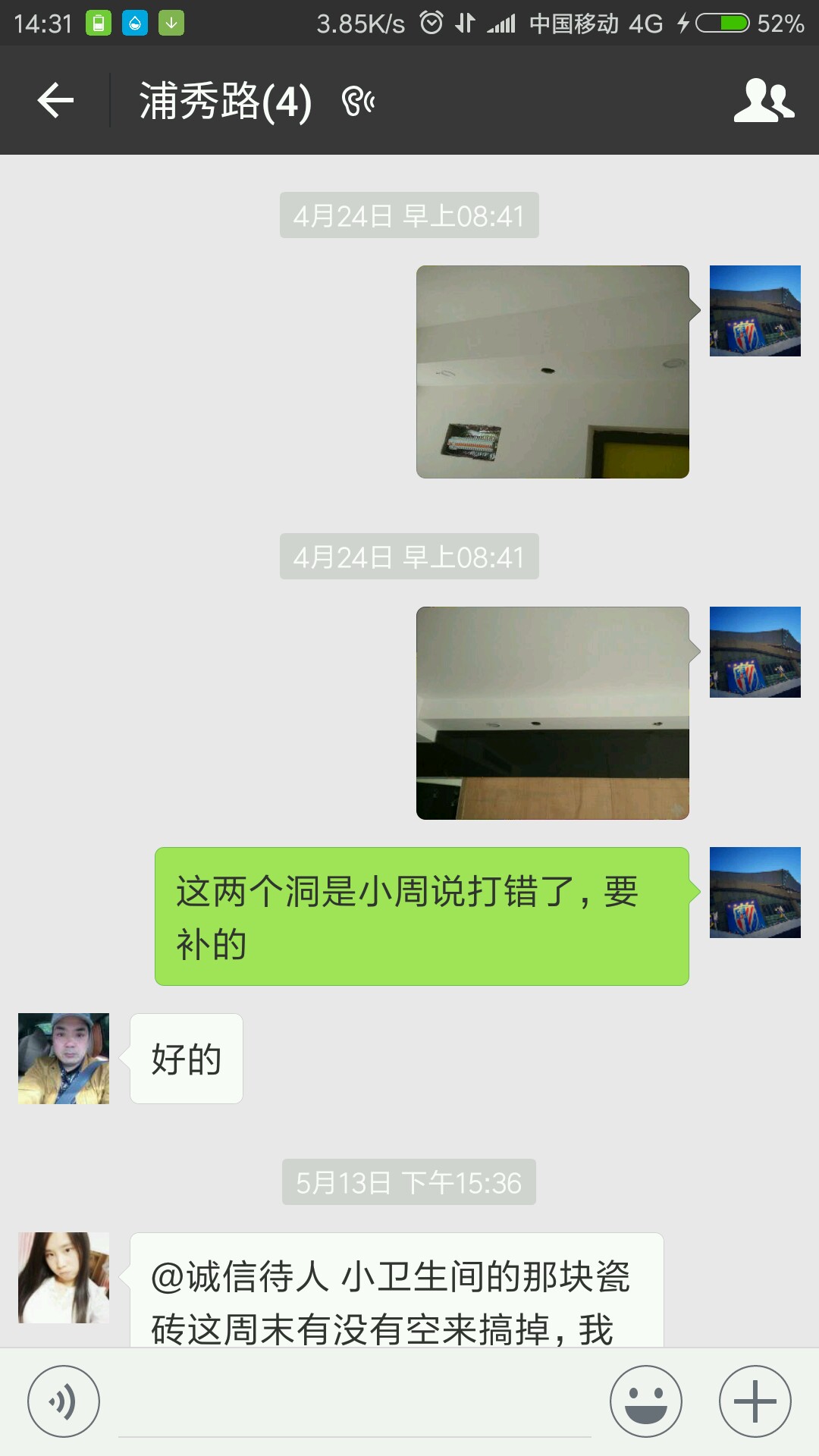The width and height of the screenshot is (819, 1456).
Task: Open profile of the woman mentioning @诚信待人
Action: point(64,1278)
